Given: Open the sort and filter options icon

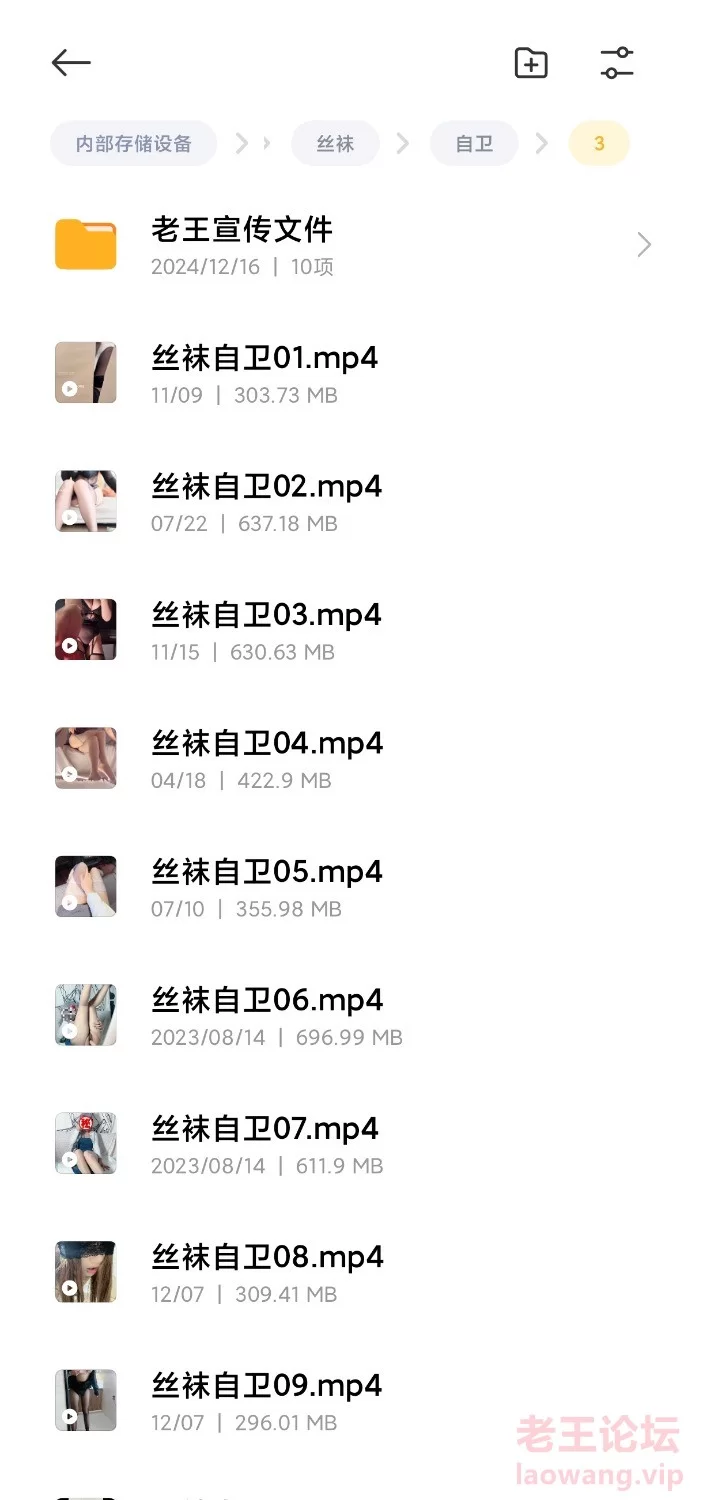Looking at the screenshot, I should tap(617, 63).
